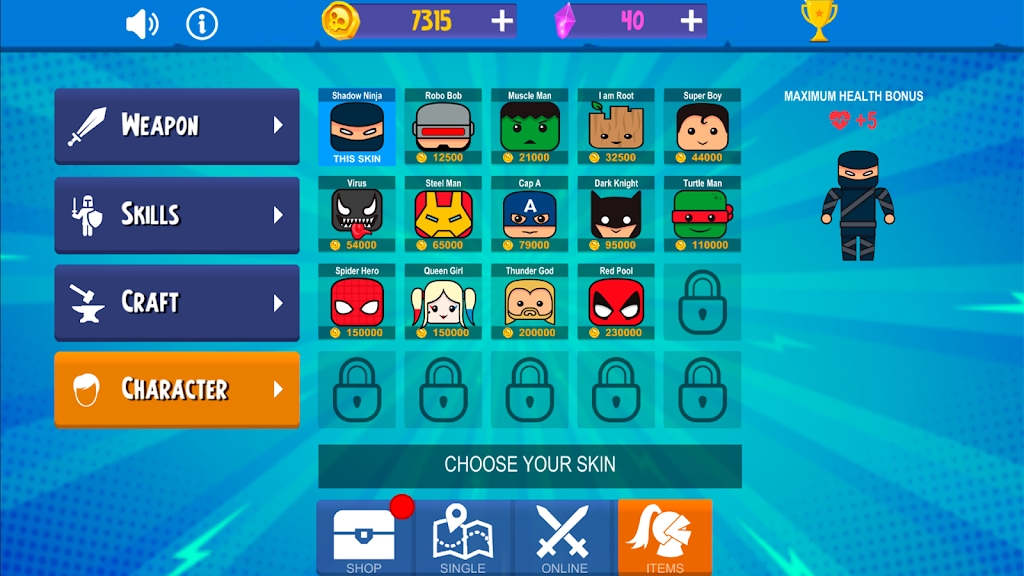Select the Spider Hero skin
1024x576 pixels.
pos(356,301)
